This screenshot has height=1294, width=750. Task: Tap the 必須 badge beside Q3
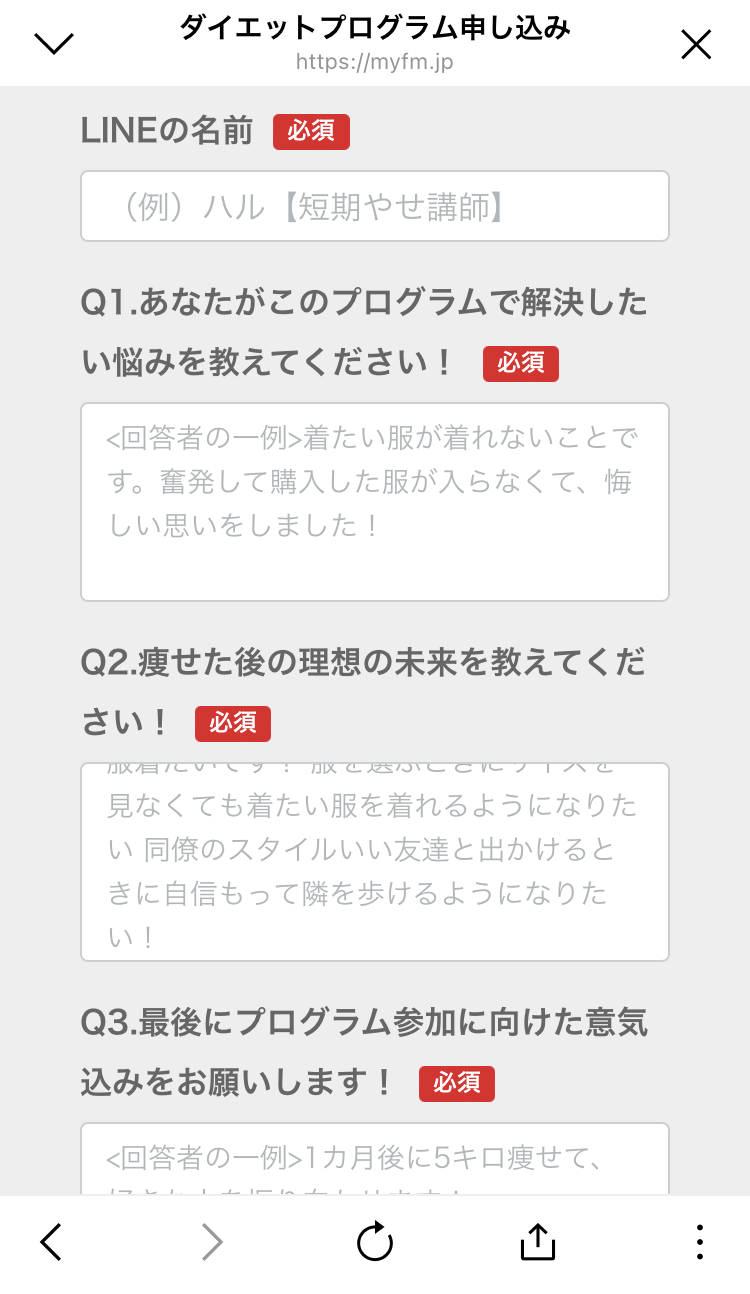pos(457,1083)
